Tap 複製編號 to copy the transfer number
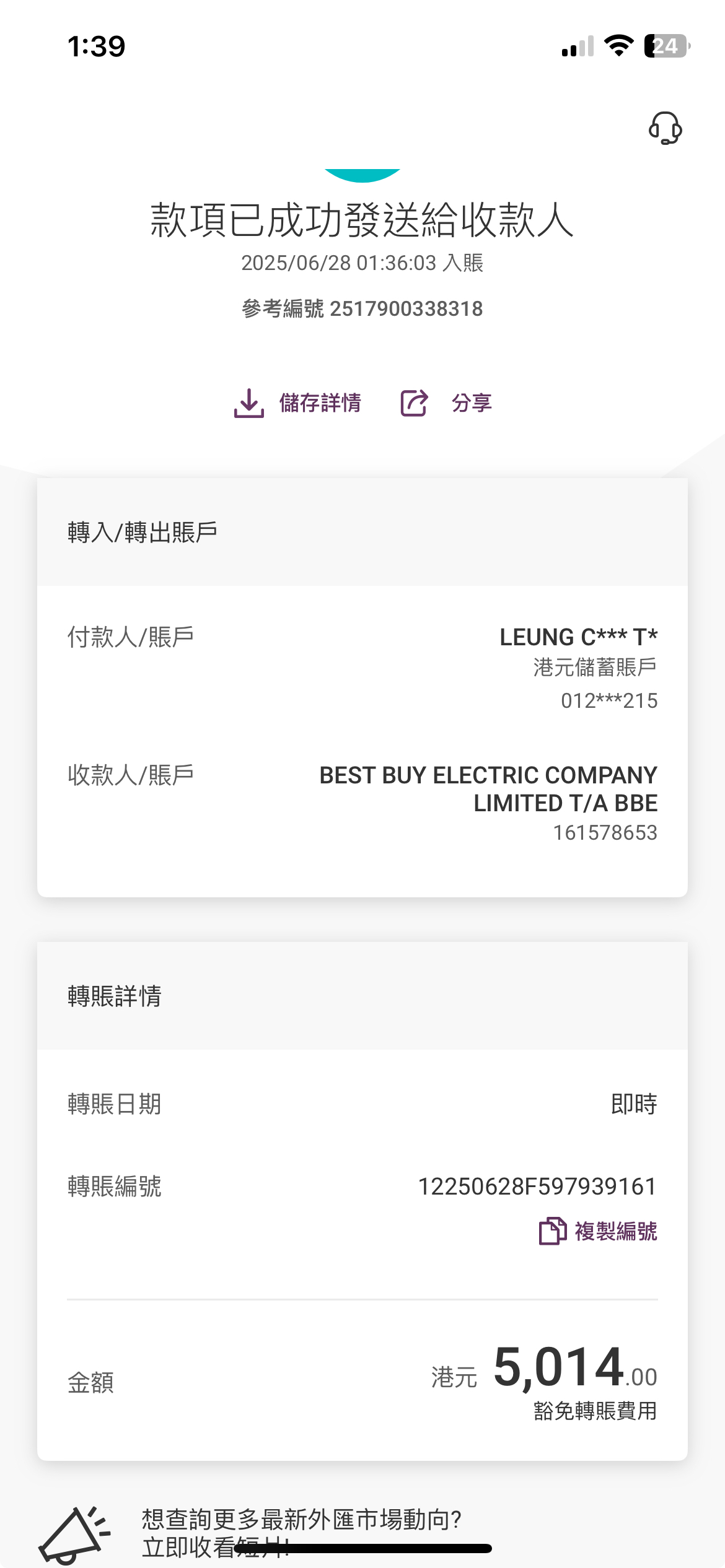Screen dimensions: 725x1568 [x=598, y=1231]
